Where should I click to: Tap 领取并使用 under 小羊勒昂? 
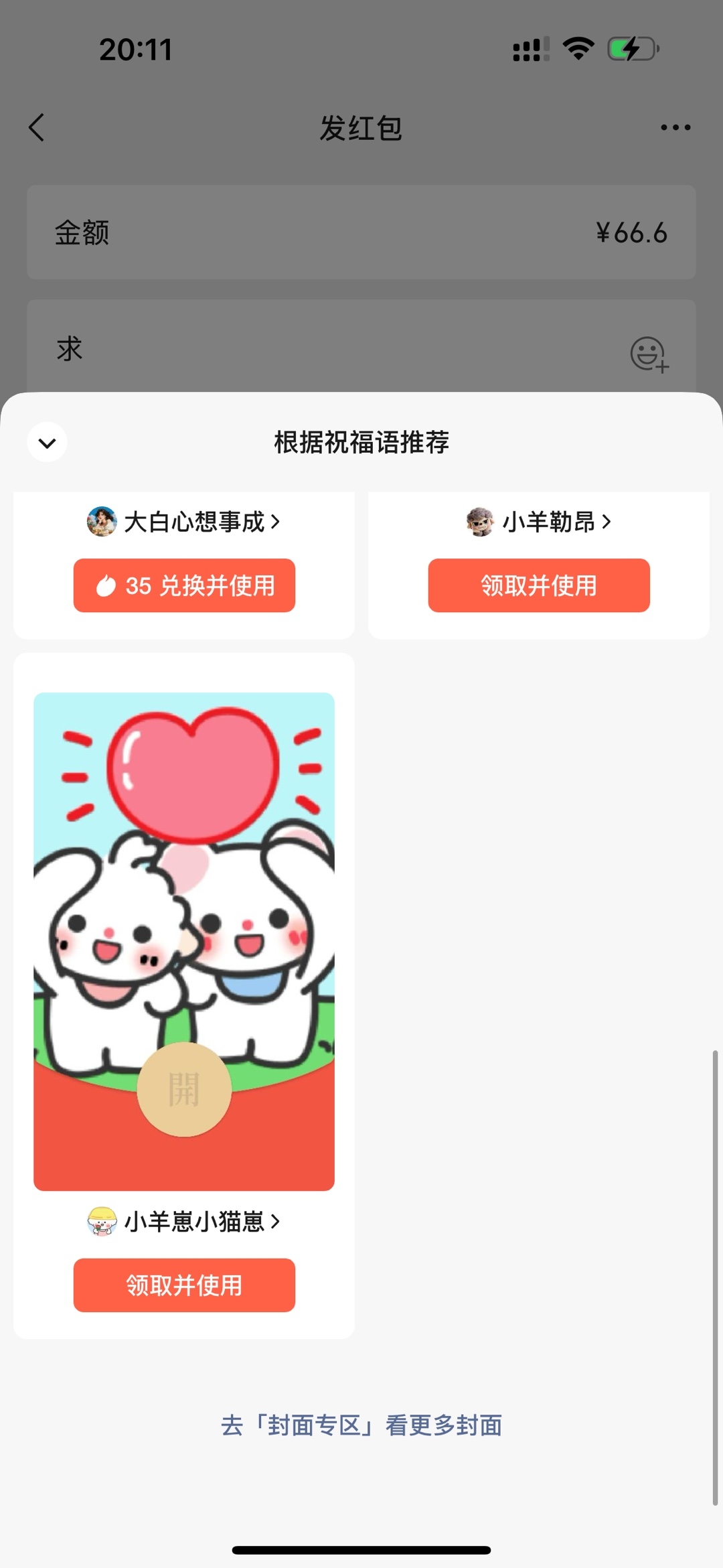(x=539, y=585)
